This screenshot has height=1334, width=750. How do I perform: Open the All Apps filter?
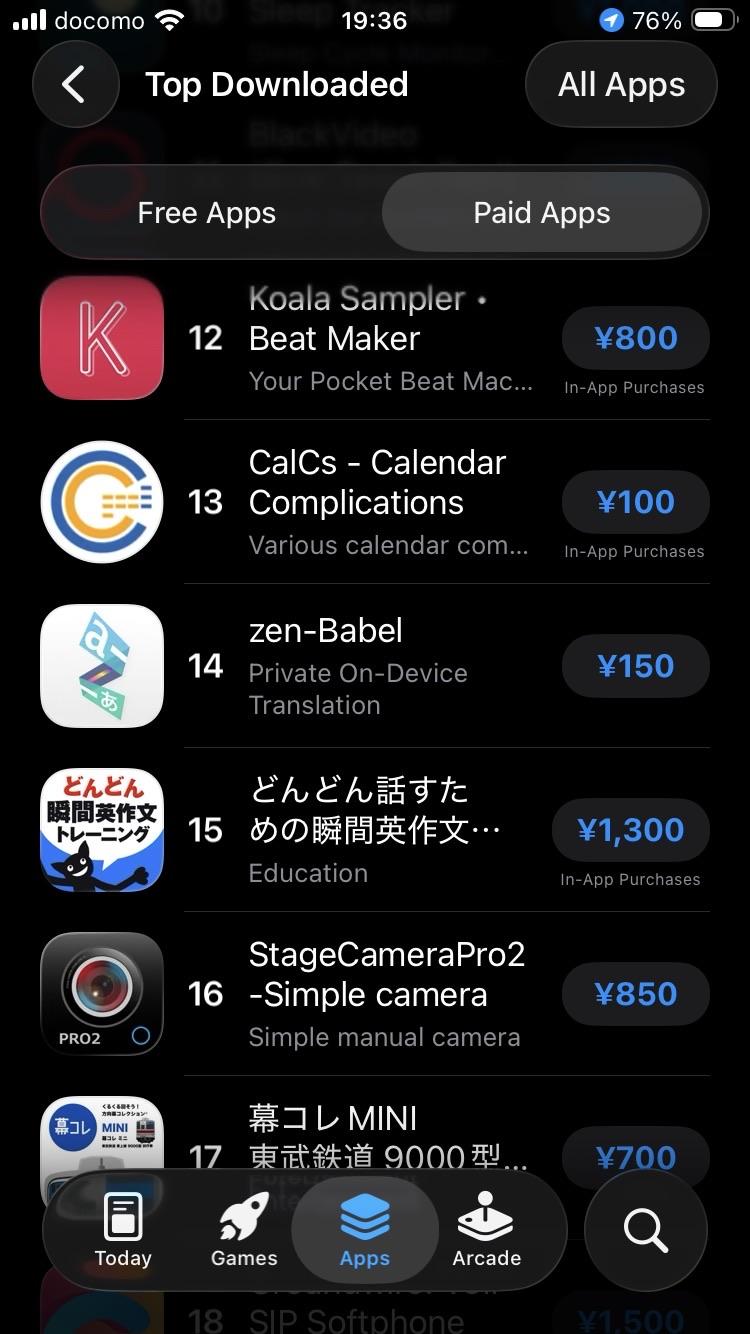(x=621, y=85)
